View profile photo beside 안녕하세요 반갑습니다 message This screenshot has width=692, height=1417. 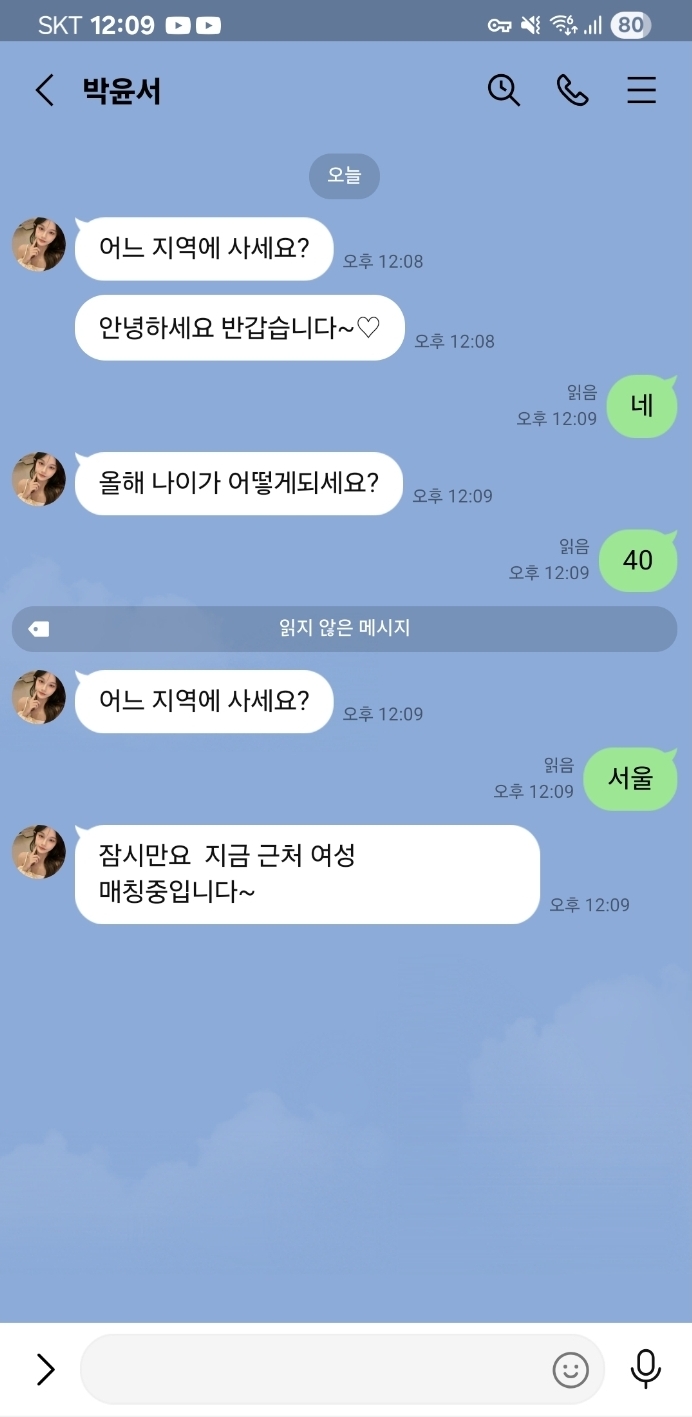39,245
